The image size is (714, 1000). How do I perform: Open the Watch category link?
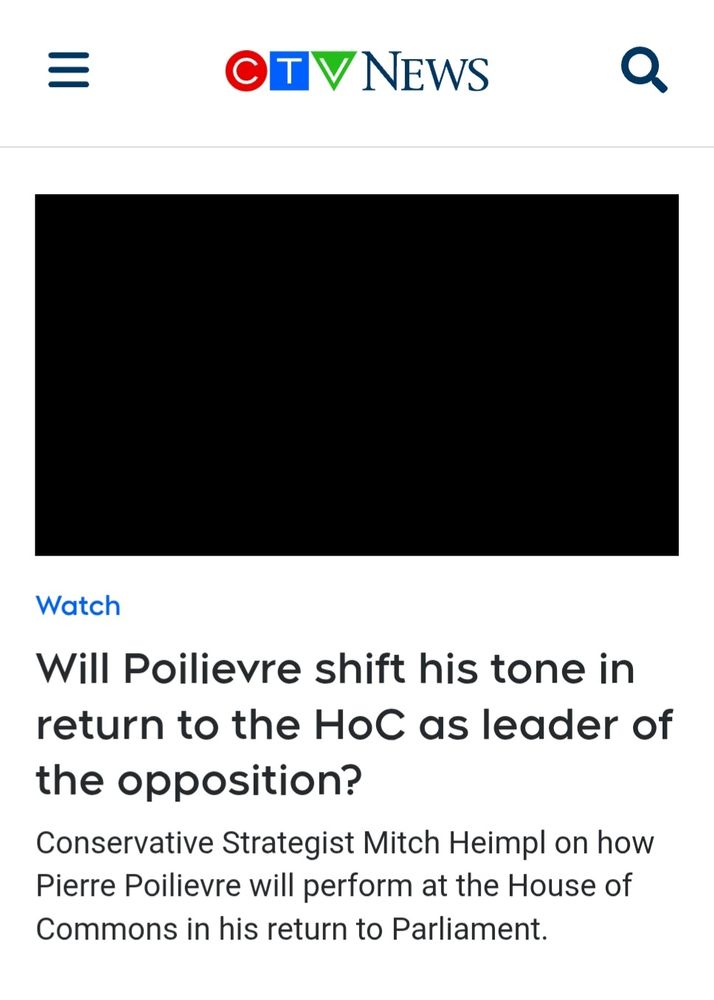tap(78, 606)
